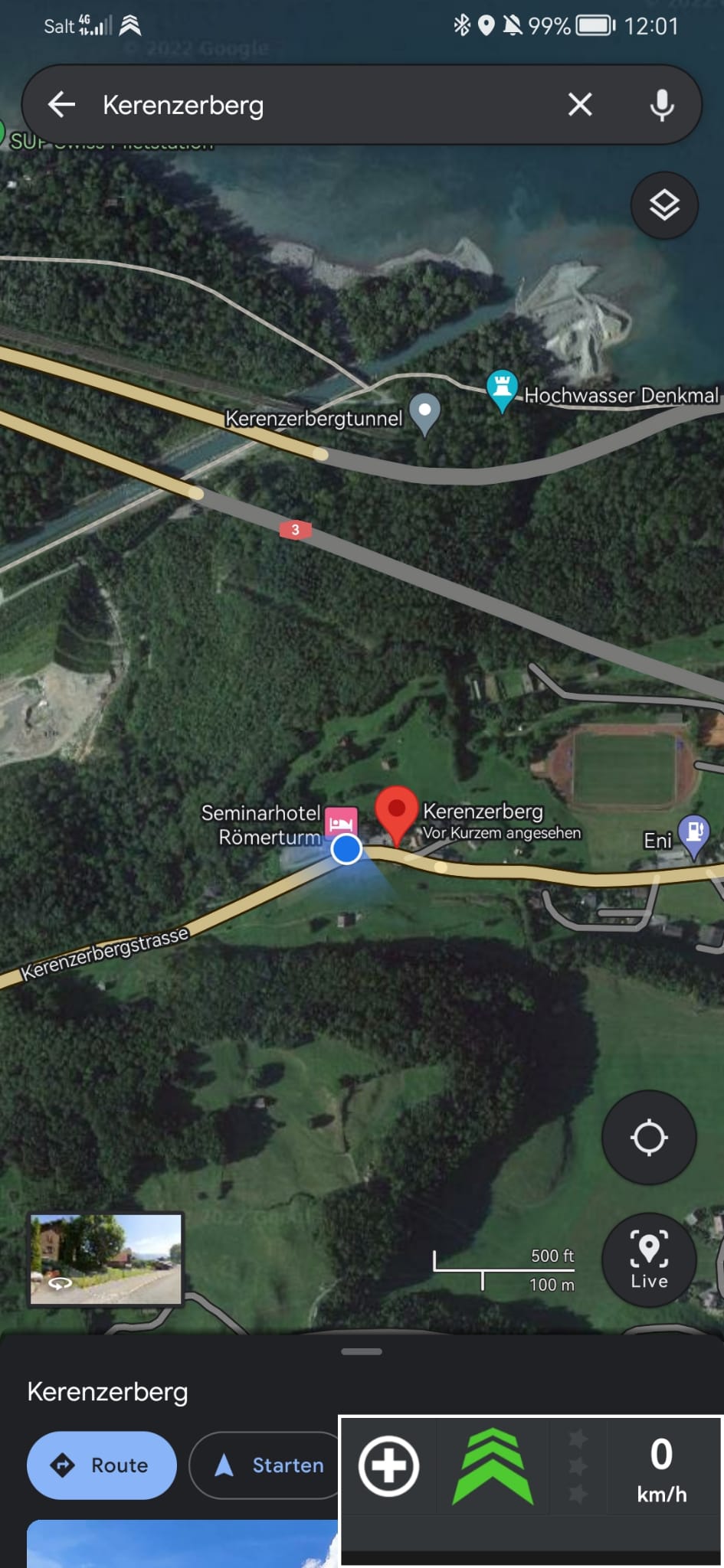Expand the Kerenzerberg bottom sheet handle
724x1568 pixels.
[362, 1351]
